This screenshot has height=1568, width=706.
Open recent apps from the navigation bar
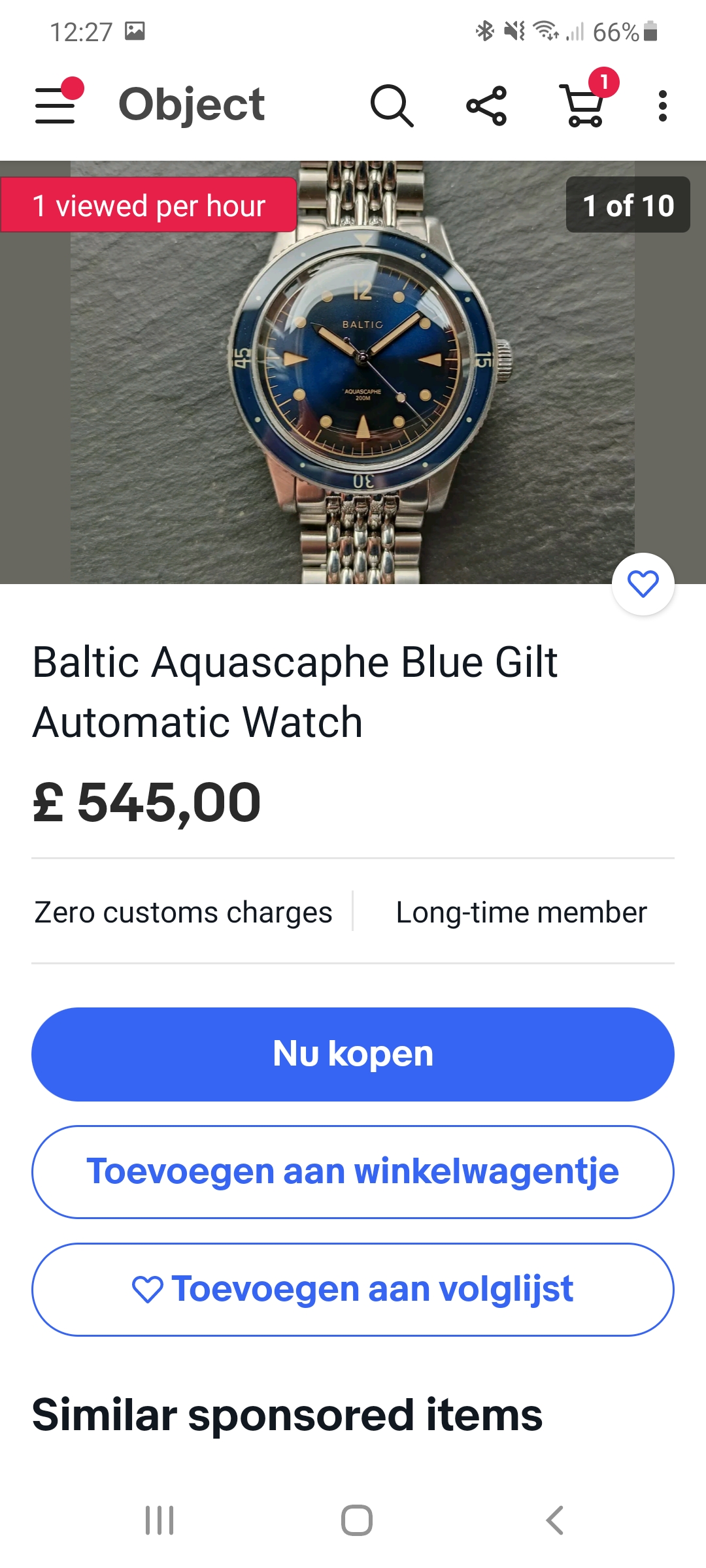[160, 1520]
